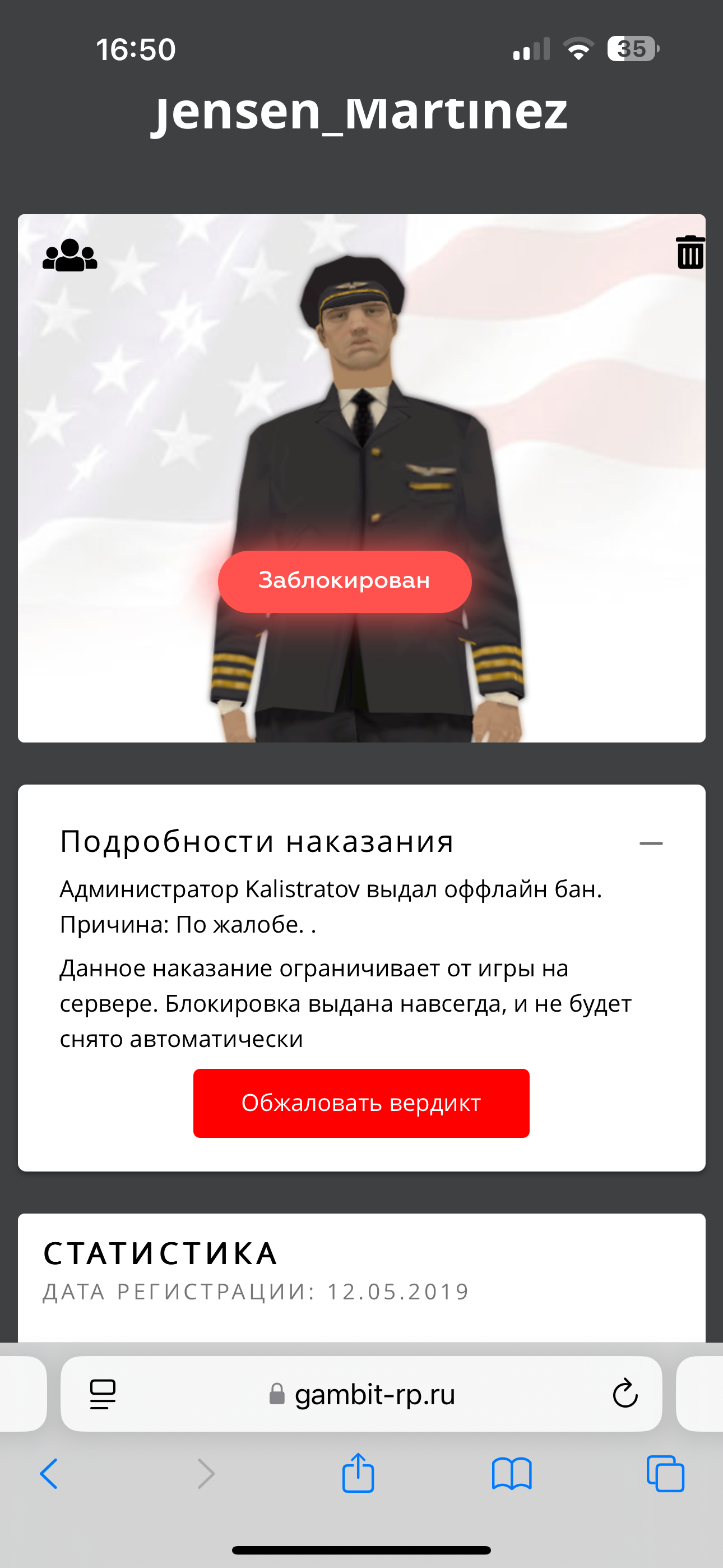Tap the trash bin delete icon
This screenshot has width=723, height=1568.
click(689, 252)
